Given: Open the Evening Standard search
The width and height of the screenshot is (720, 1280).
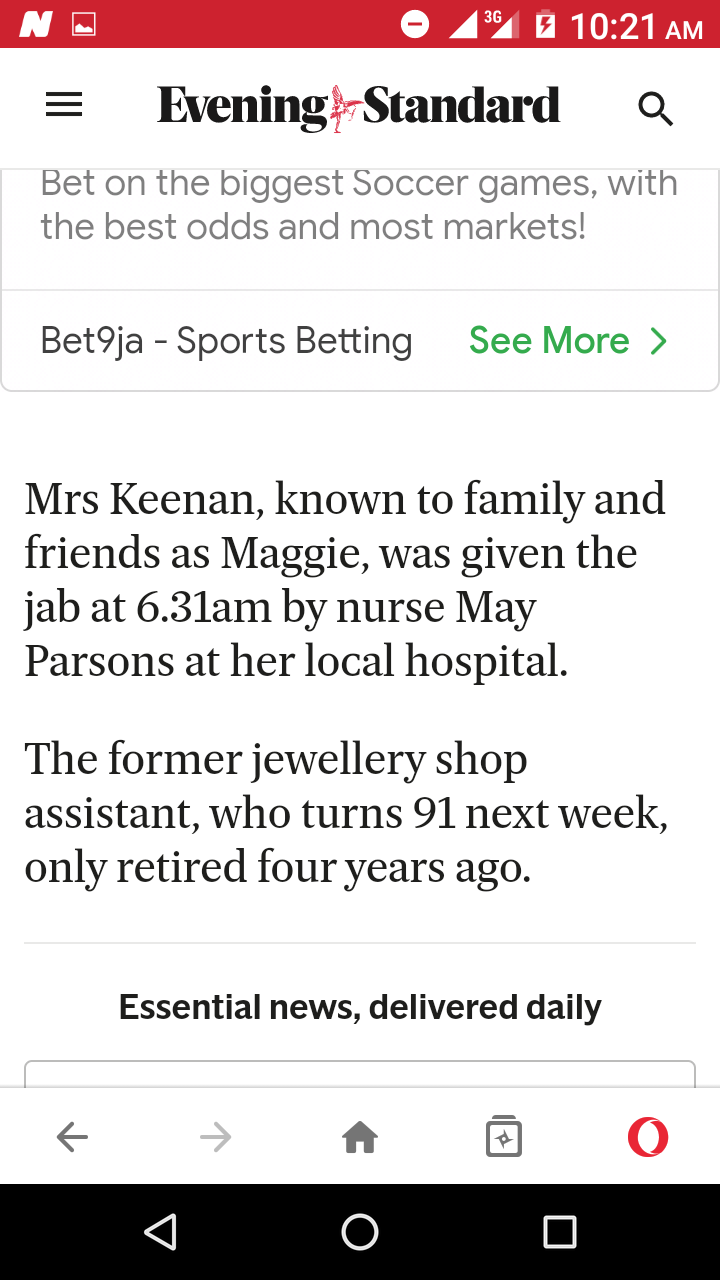Looking at the screenshot, I should pos(655,108).
